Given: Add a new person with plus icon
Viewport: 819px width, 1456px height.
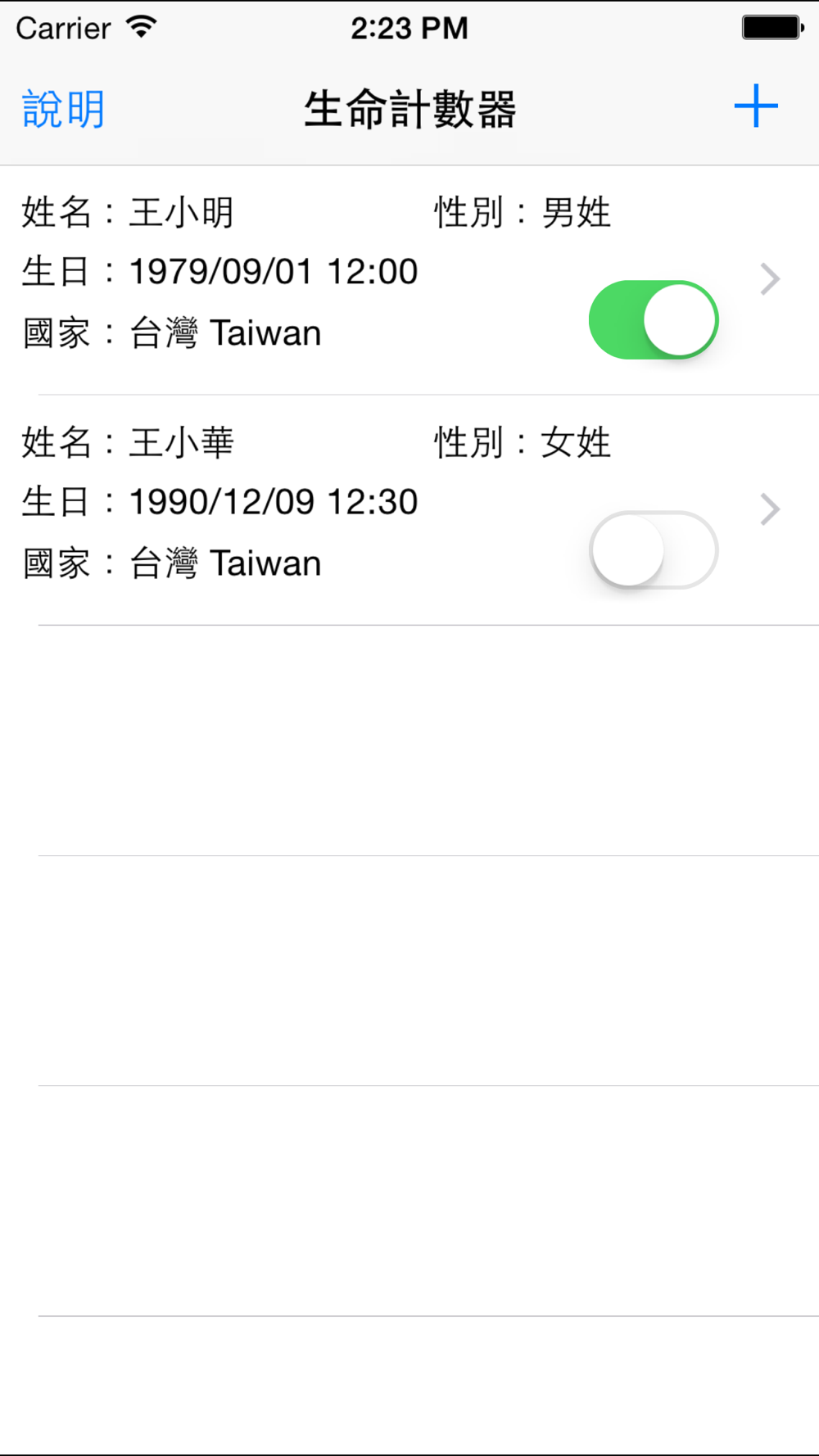Looking at the screenshot, I should 755,106.
